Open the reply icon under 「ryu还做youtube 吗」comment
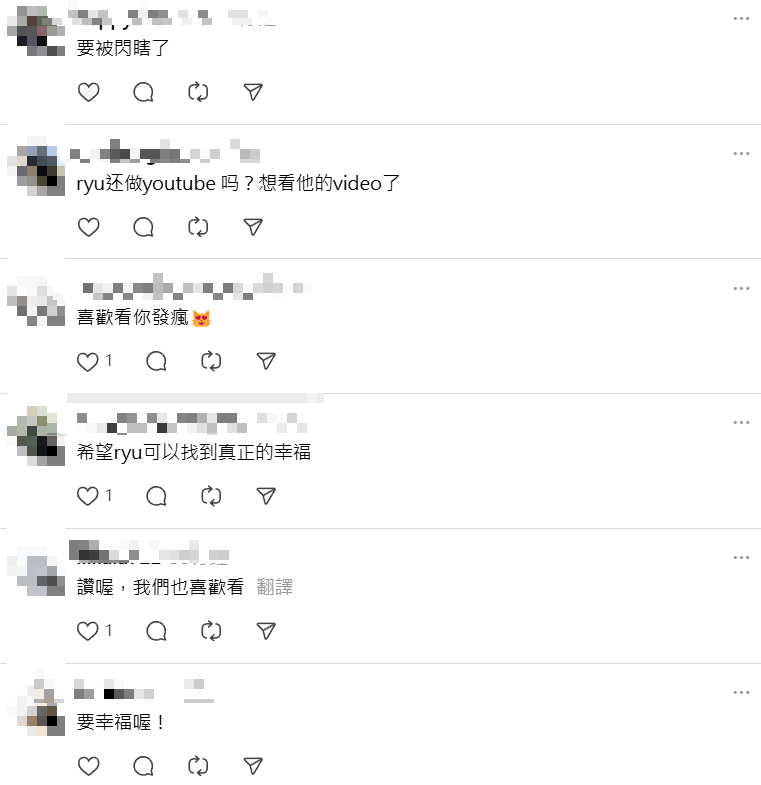Image resolution: width=761 pixels, height=785 pixels. tap(143, 227)
